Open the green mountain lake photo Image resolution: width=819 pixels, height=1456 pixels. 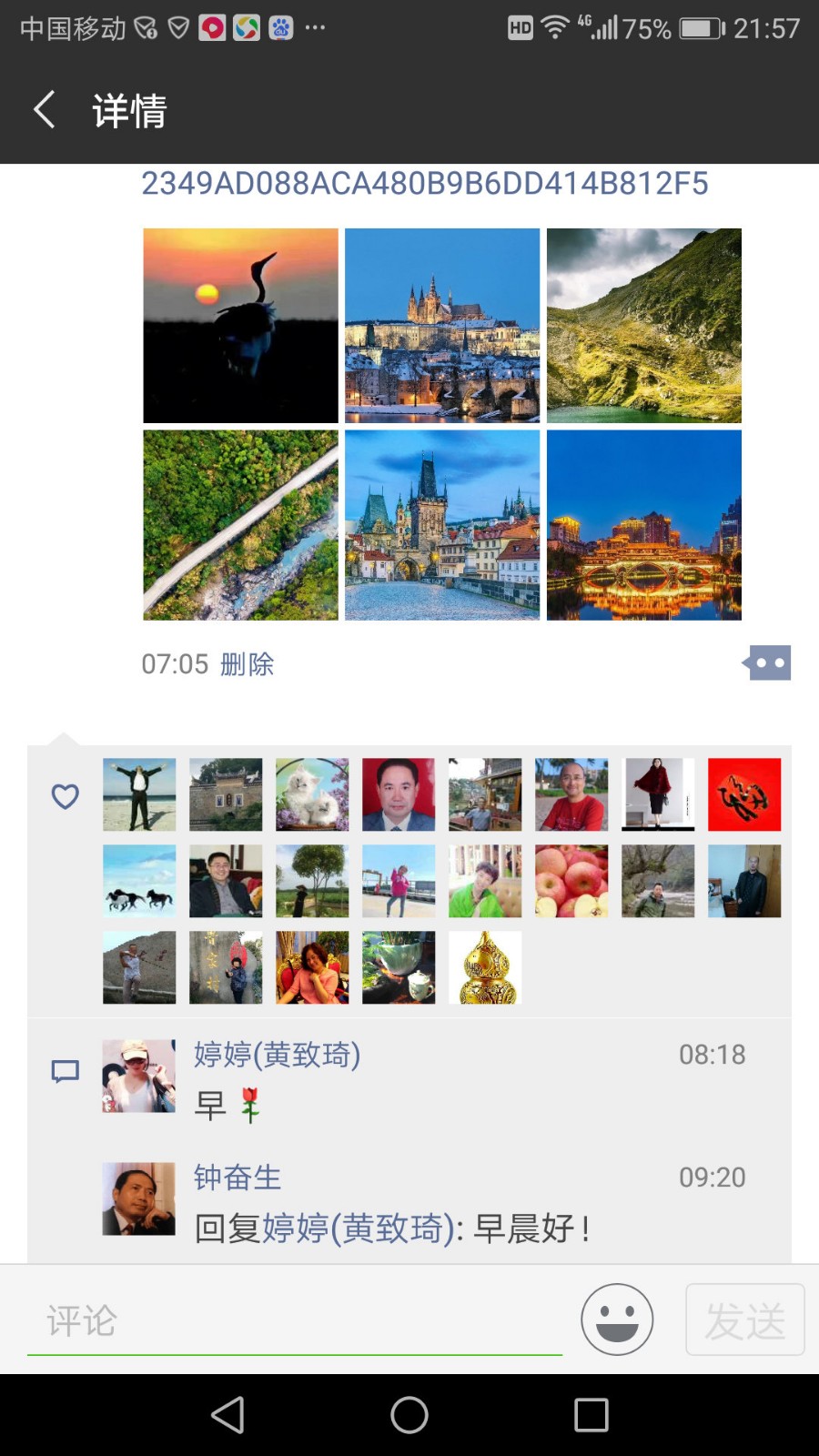click(x=644, y=326)
